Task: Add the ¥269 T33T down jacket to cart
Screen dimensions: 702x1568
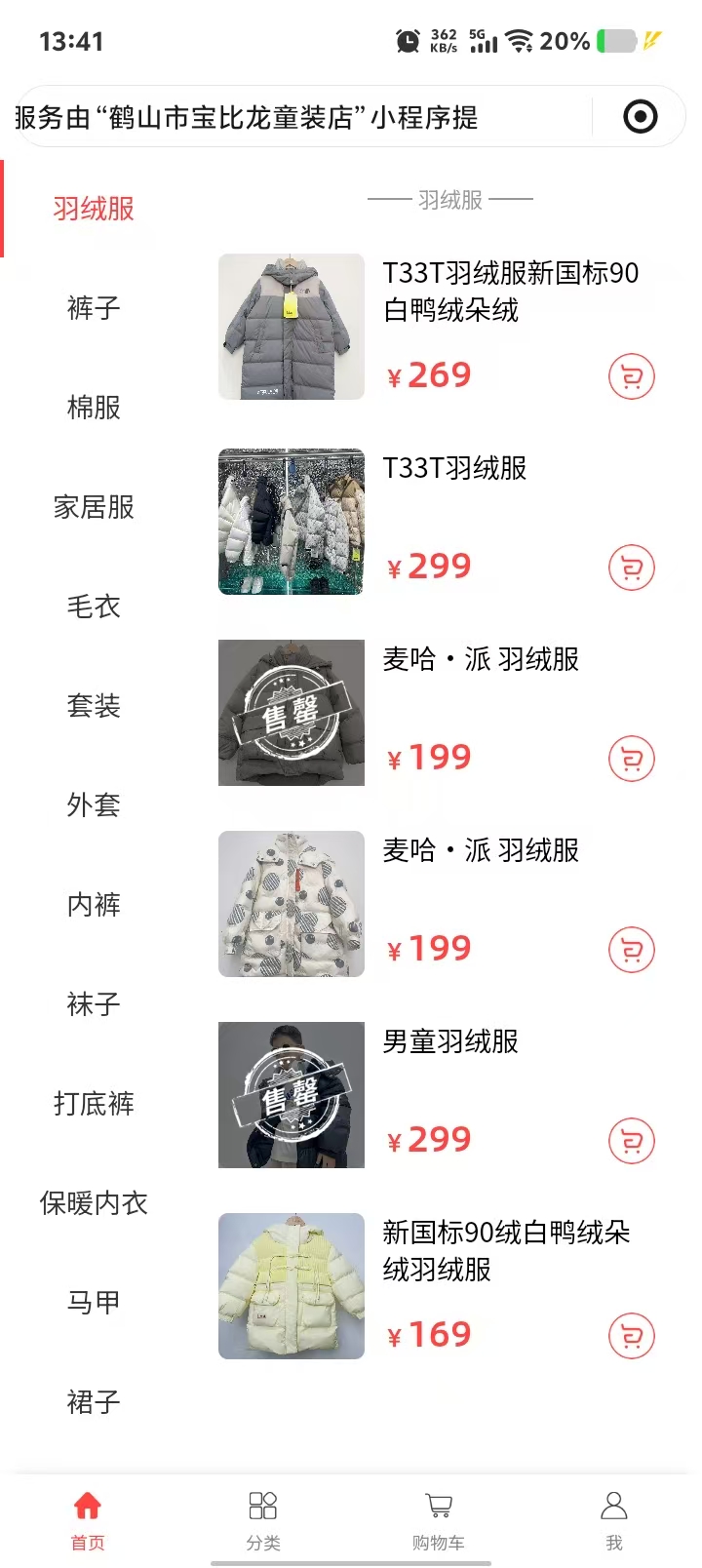Action: click(x=631, y=376)
